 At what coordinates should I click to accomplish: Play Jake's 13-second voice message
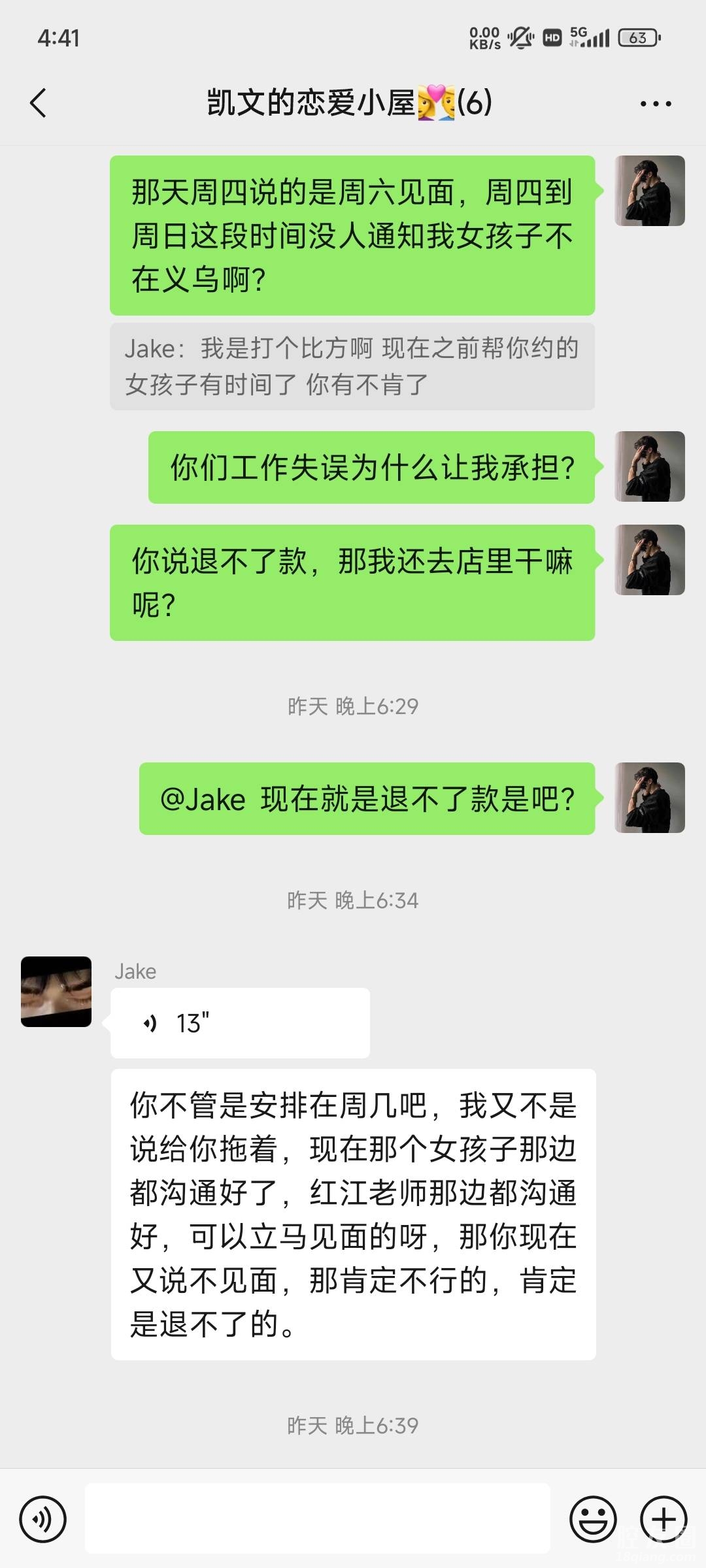pyautogui.click(x=240, y=1022)
